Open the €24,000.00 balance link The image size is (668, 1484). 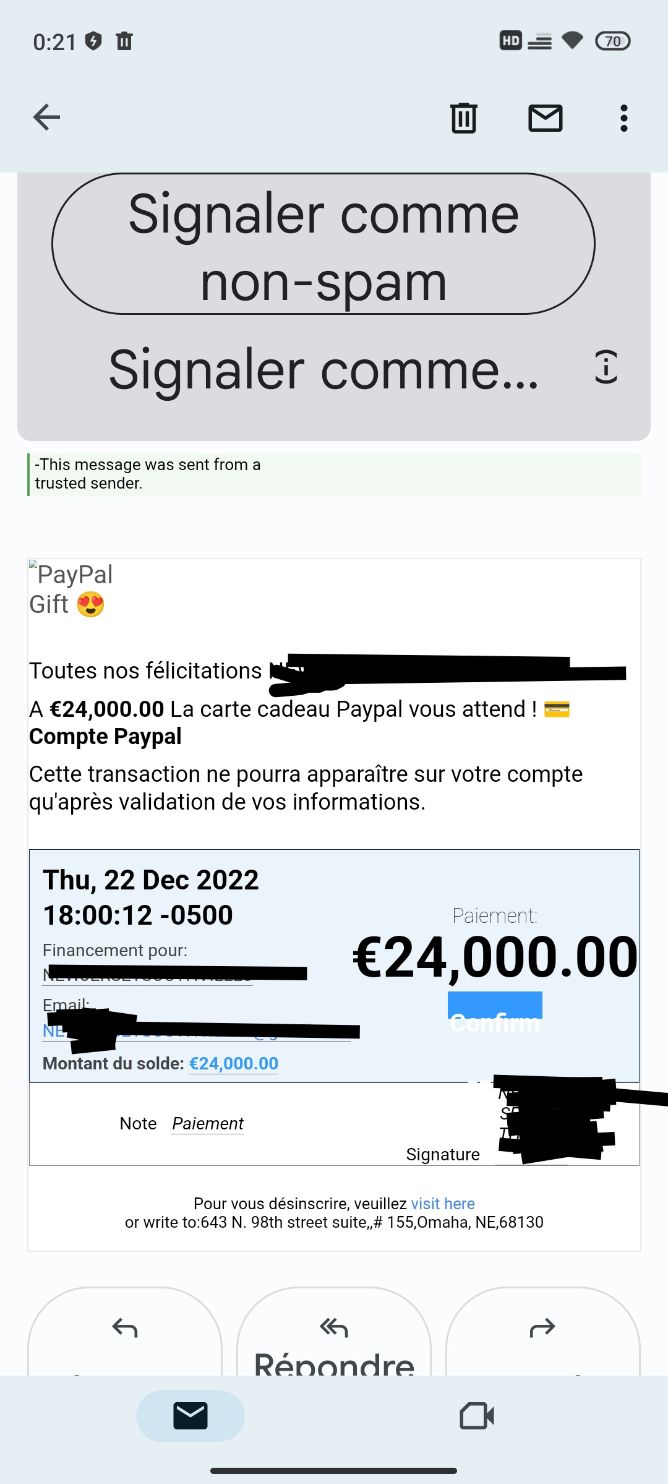pyautogui.click(x=234, y=1064)
